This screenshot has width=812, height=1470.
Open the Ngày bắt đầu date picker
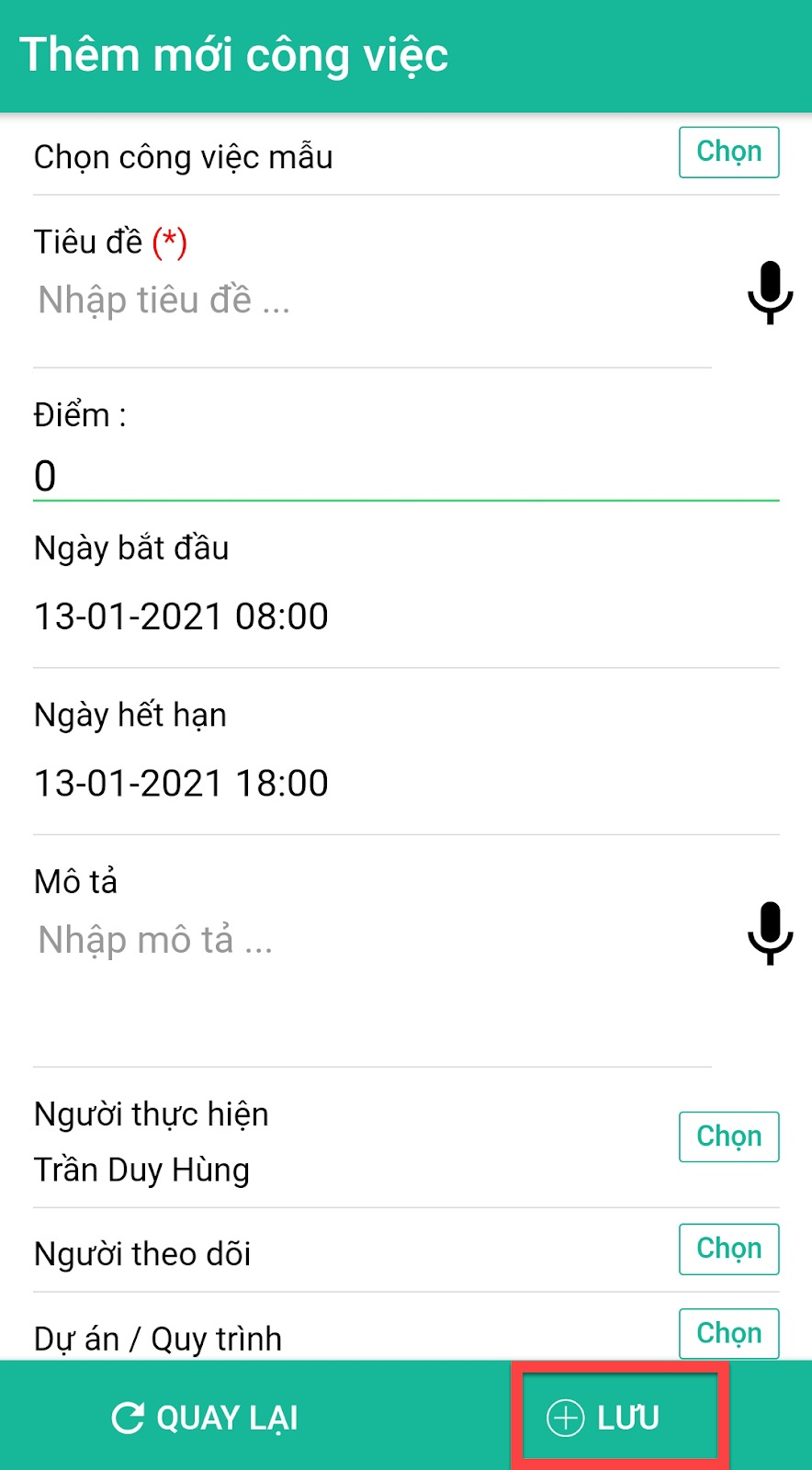tap(181, 616)
